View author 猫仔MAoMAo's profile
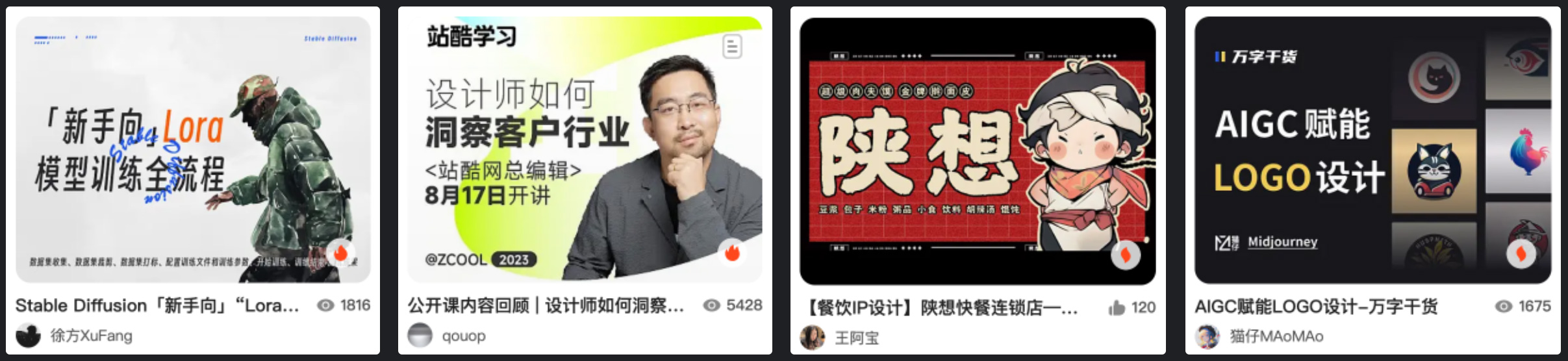Viewport: 1568px width, 361px height. pyautogui.click(x=1276, y=336)
